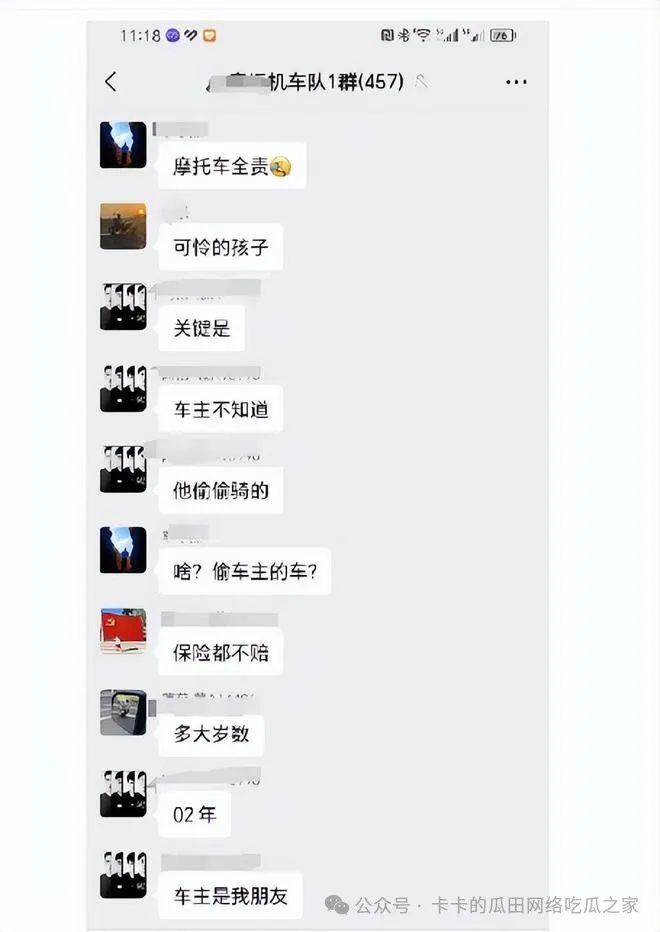Screen dimensions: 660x932
Task: Open avatar next to "关键是" message
Action: coord(123,307)
